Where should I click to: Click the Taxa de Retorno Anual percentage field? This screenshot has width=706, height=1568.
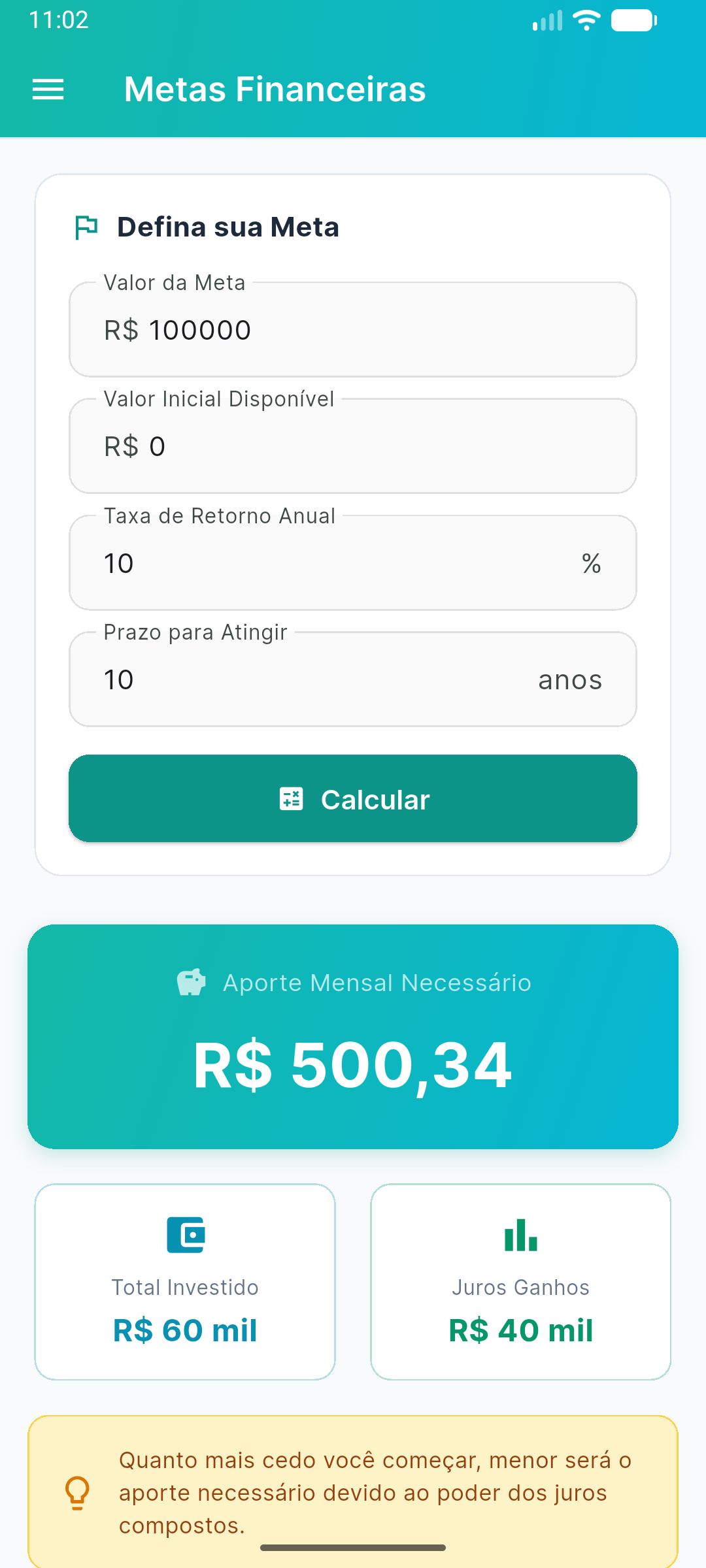(x=353, y=563)
